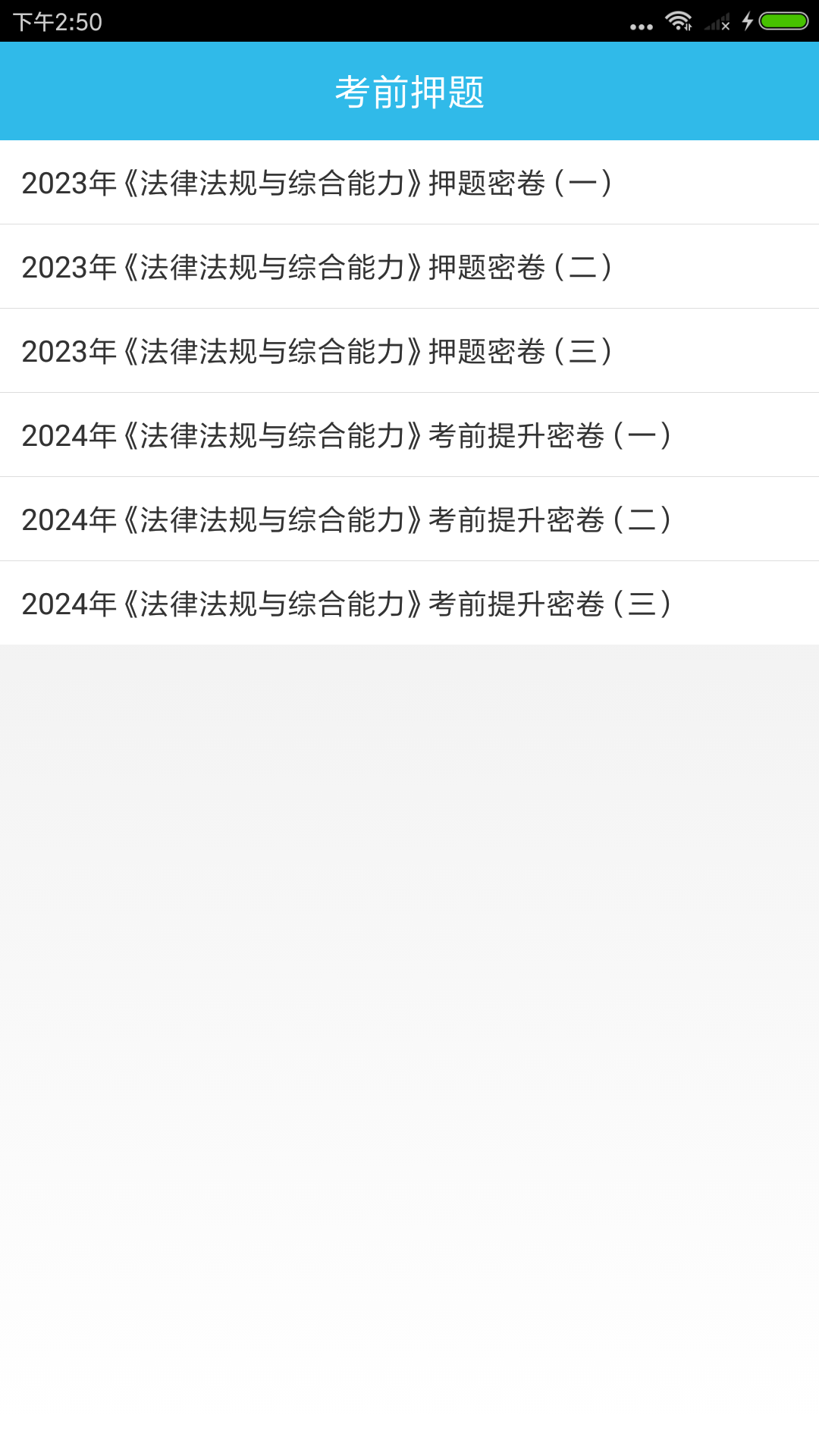
Task: Tap the Wi-Fi icon in status bar
Action: [x=679, y=23]
